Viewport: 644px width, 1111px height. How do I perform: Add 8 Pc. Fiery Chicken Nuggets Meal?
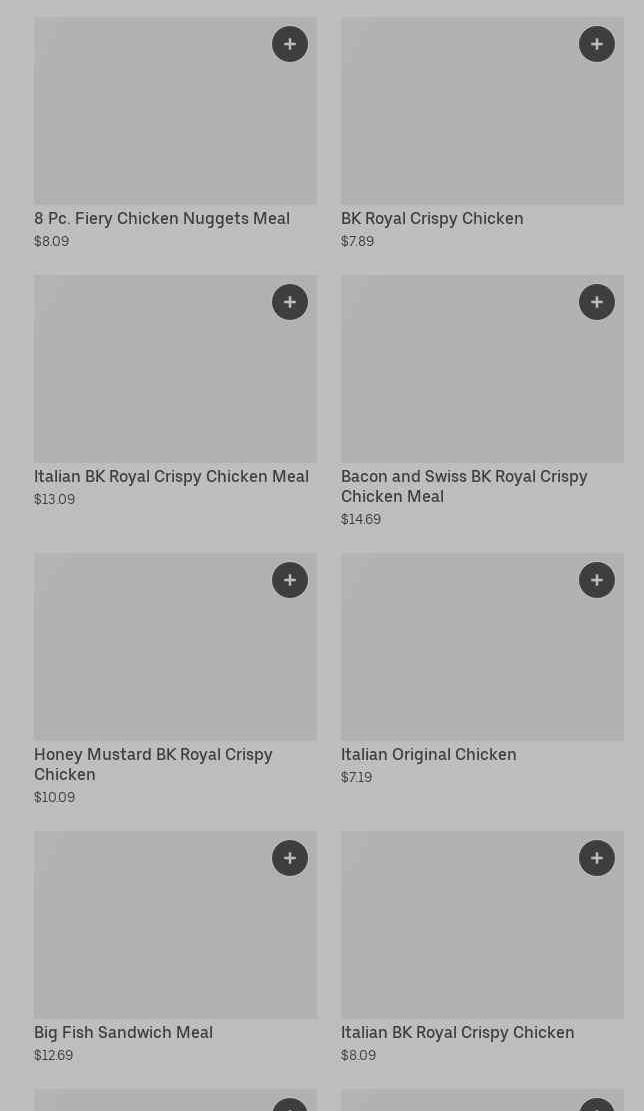(290, 44)
